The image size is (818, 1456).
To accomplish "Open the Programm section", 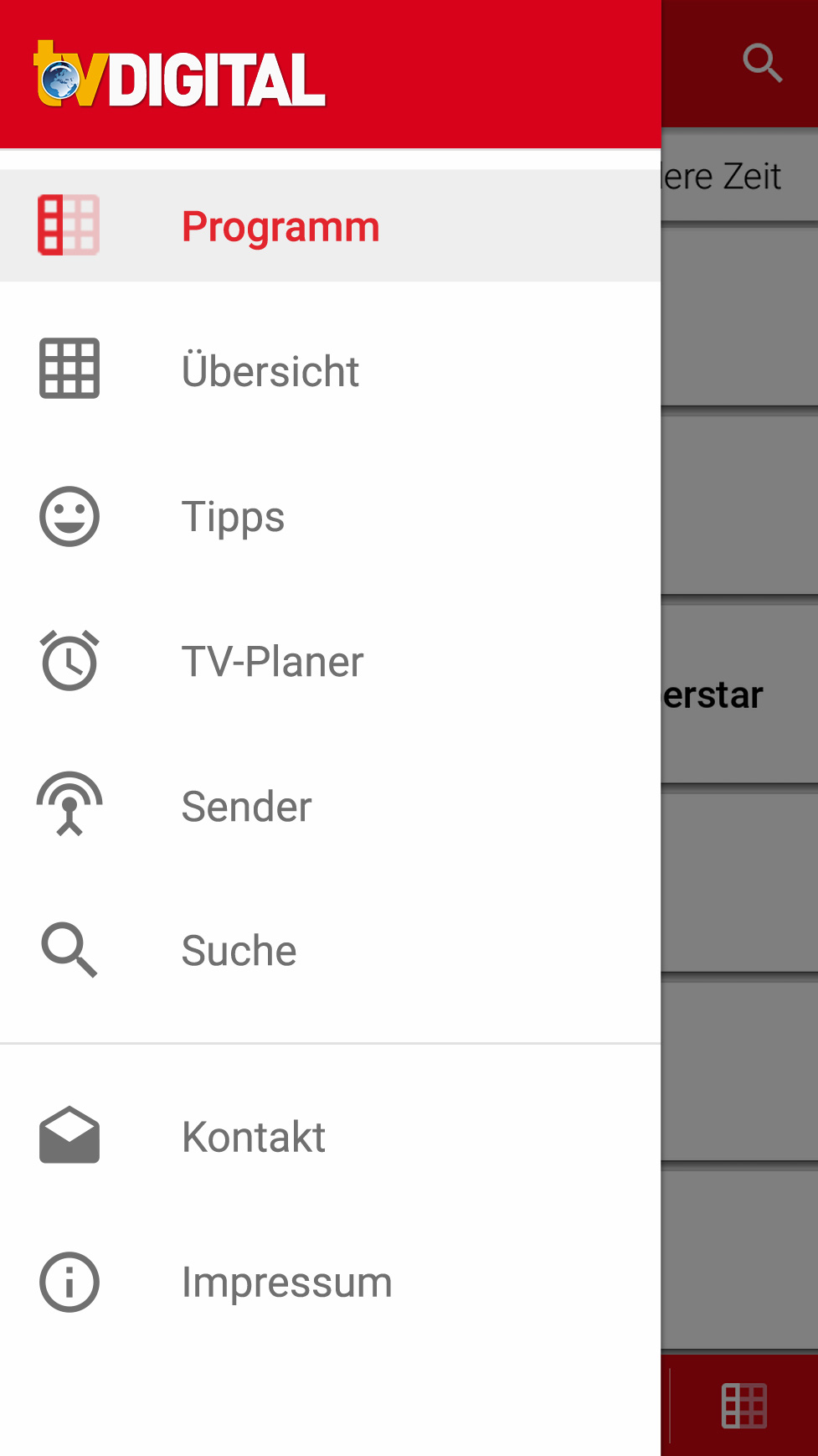I will [280, 226].
